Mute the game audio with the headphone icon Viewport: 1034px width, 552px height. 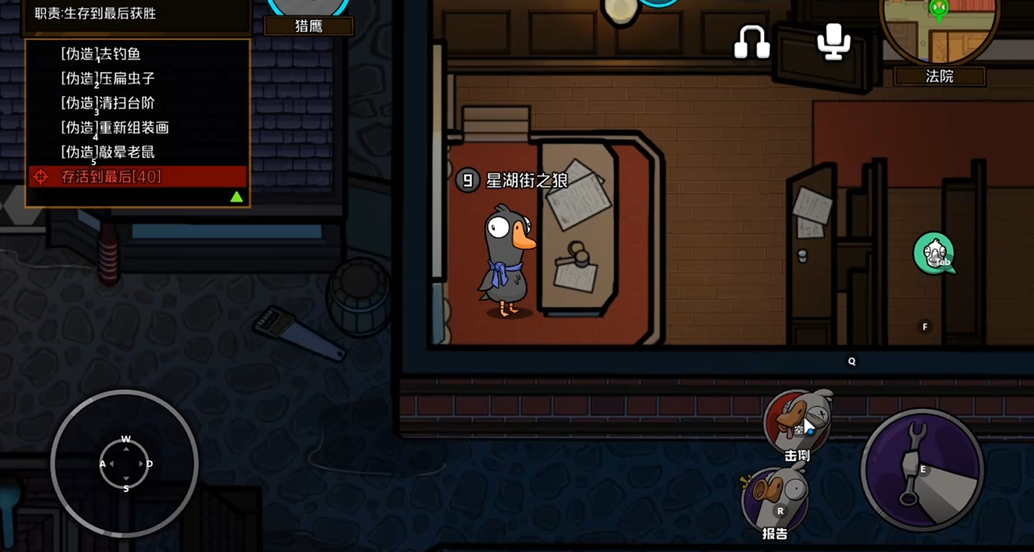(751, 42)
